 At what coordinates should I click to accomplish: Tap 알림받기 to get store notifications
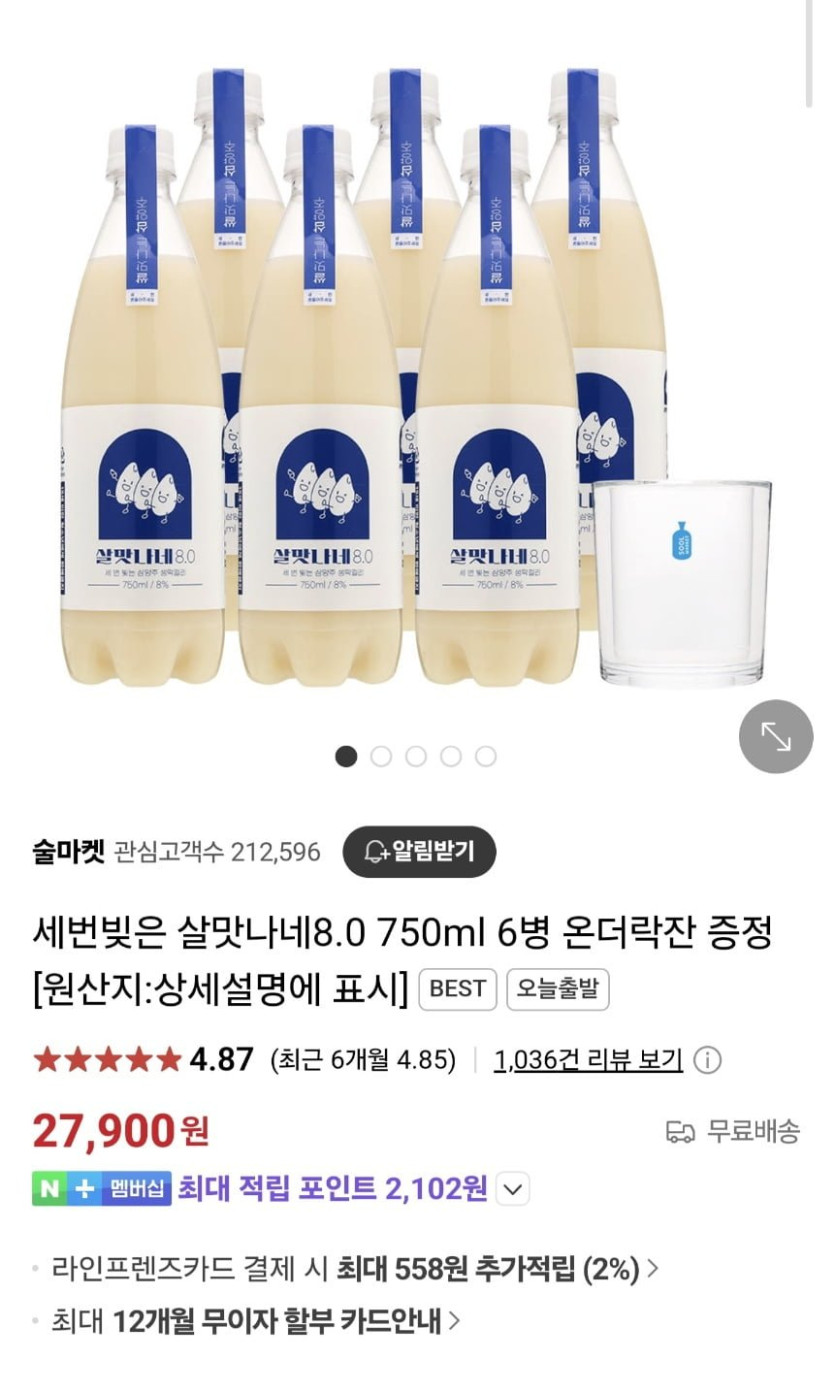tap(419, 852)
